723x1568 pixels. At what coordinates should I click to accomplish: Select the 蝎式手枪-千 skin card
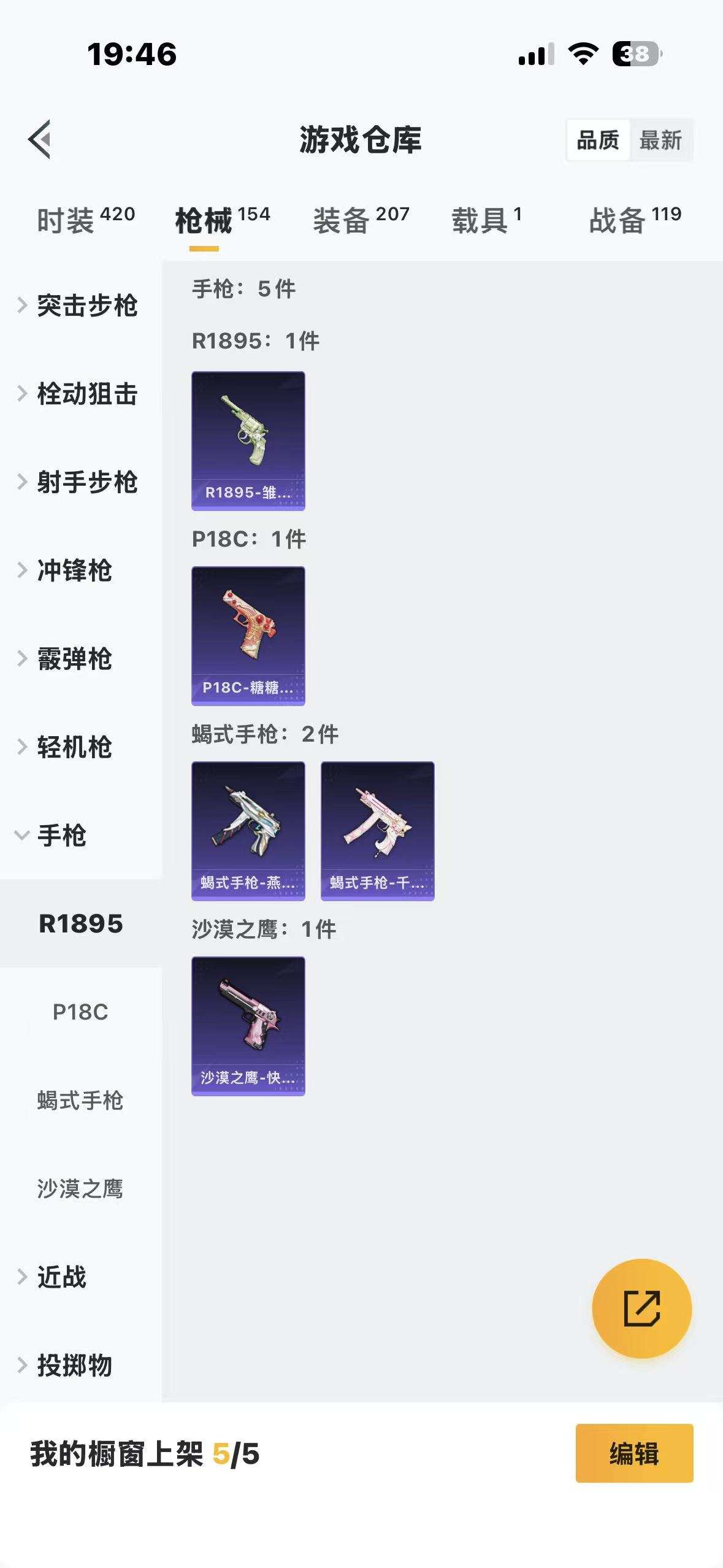click(377, 830)
